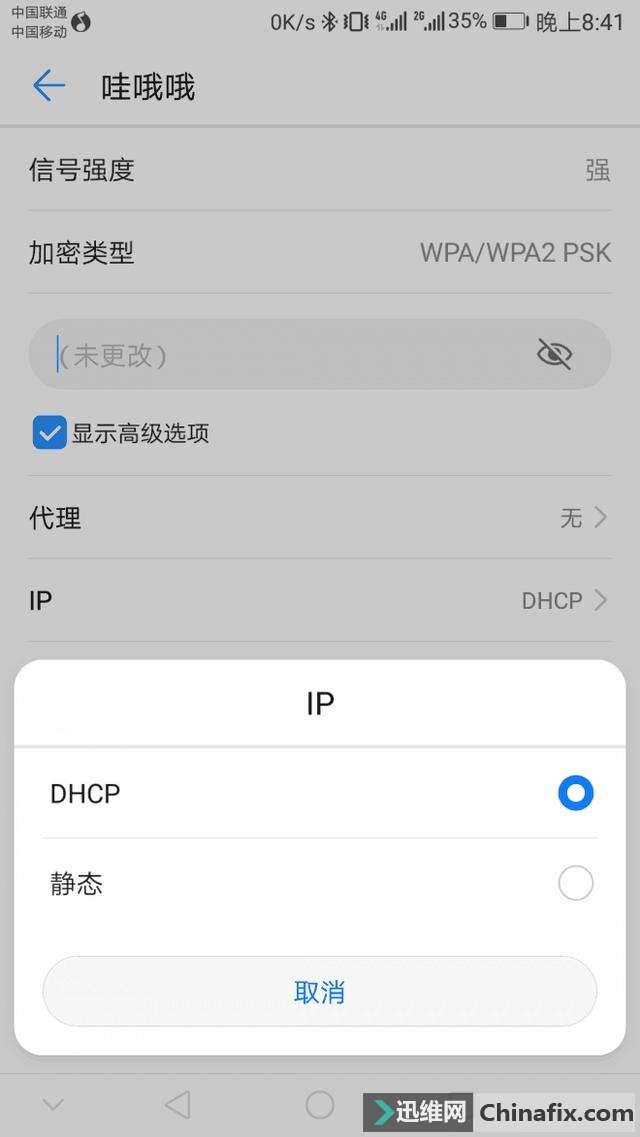Open the IP setting row showing DHCP

point(320,601)
